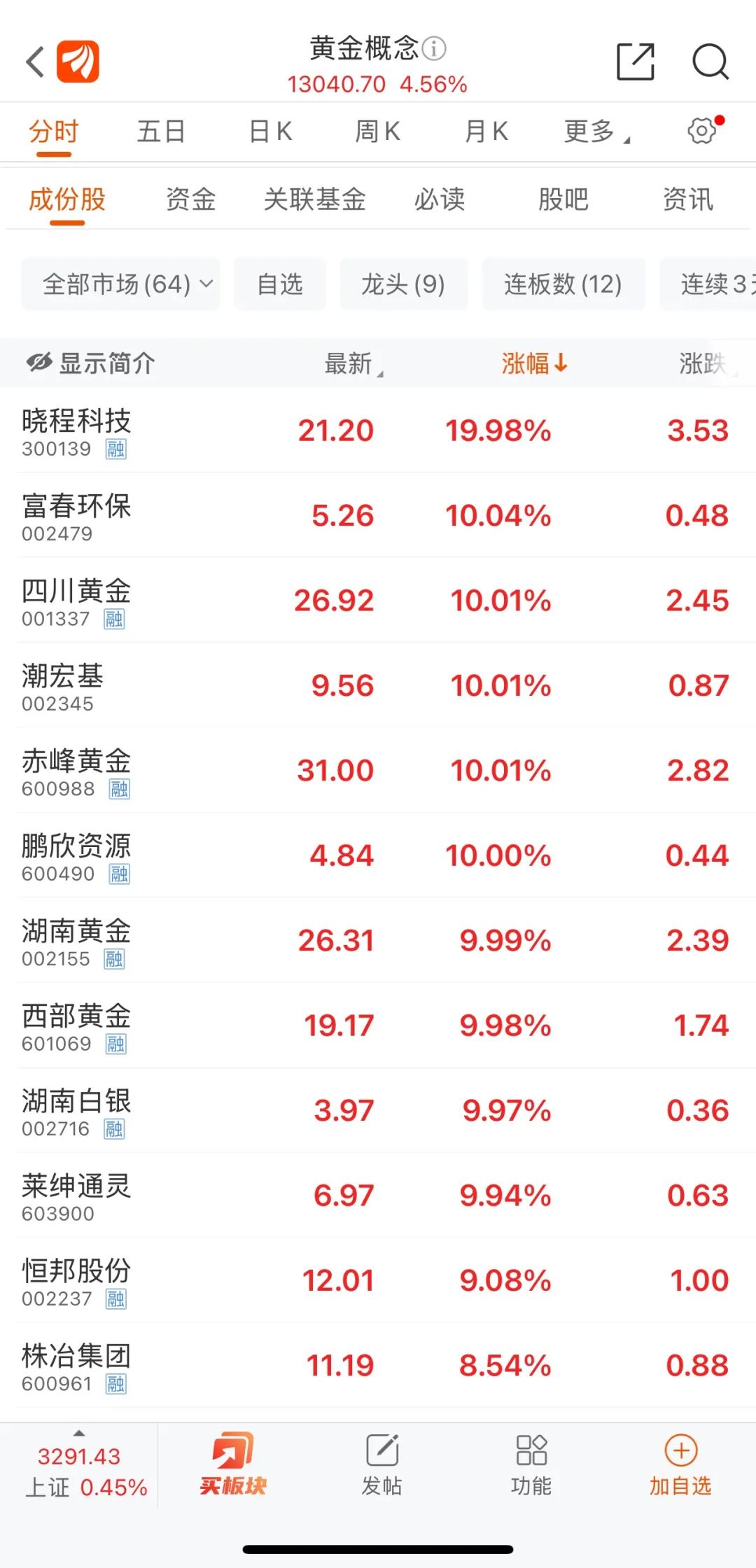Image resolution: width=756 pixels, height=1568 pixels.
Task: Share this page via the export icon
Action: pos(636,62)
